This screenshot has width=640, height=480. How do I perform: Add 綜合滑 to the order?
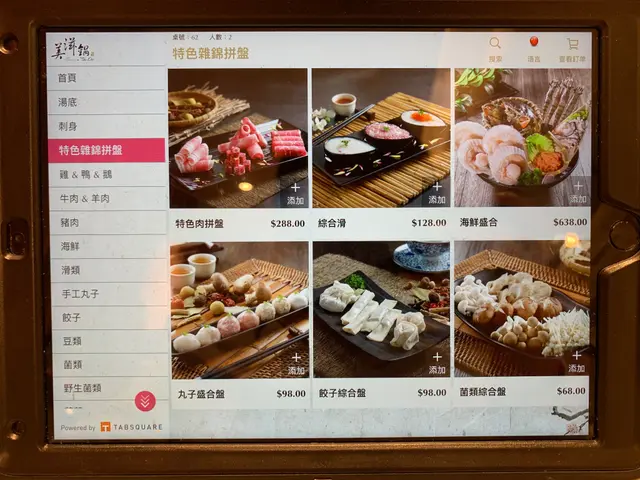pos(437,193)
